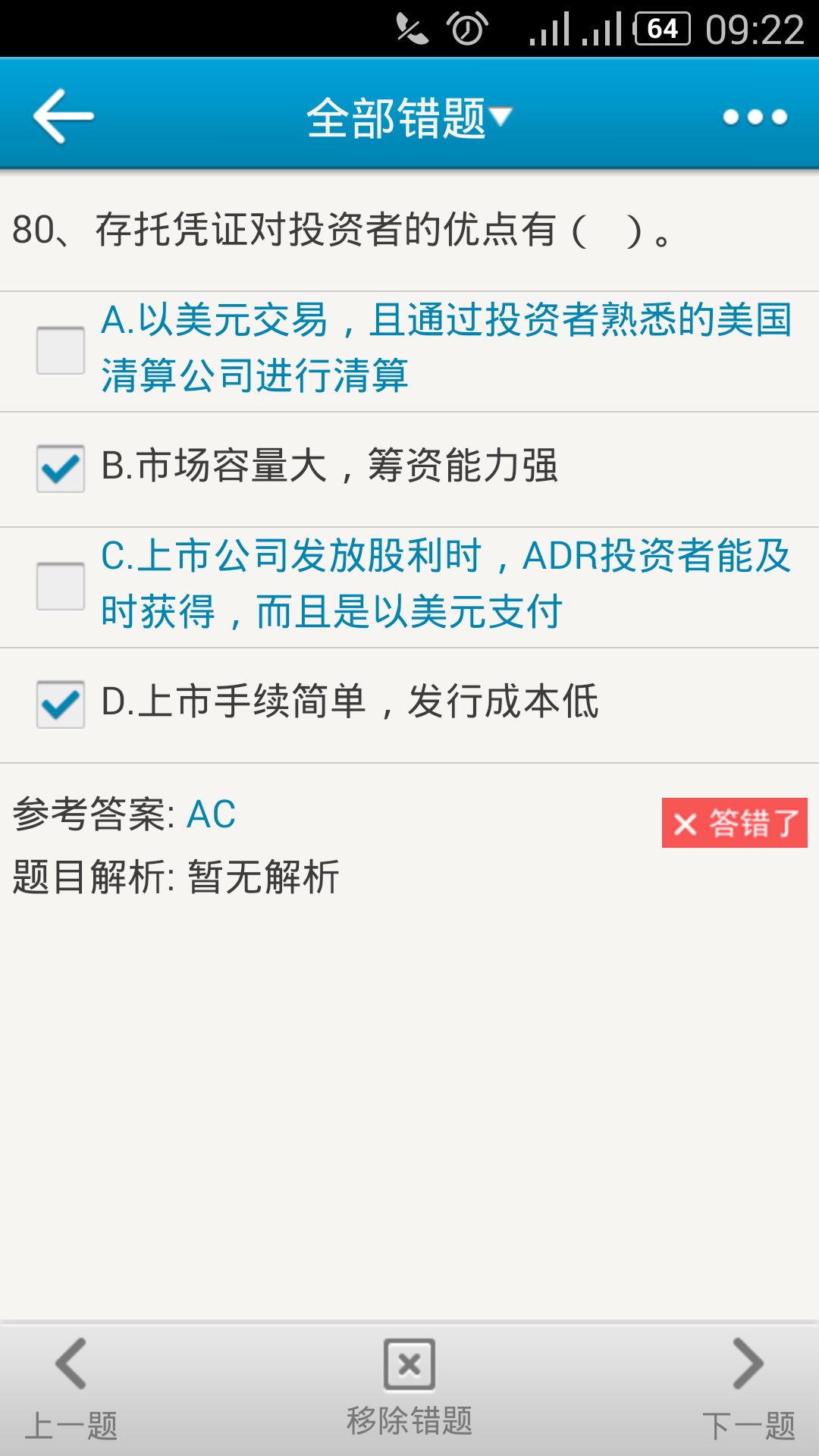The image size is (819, 1456).
Task: Remove this question via 移除错题
Action: 409,1388
